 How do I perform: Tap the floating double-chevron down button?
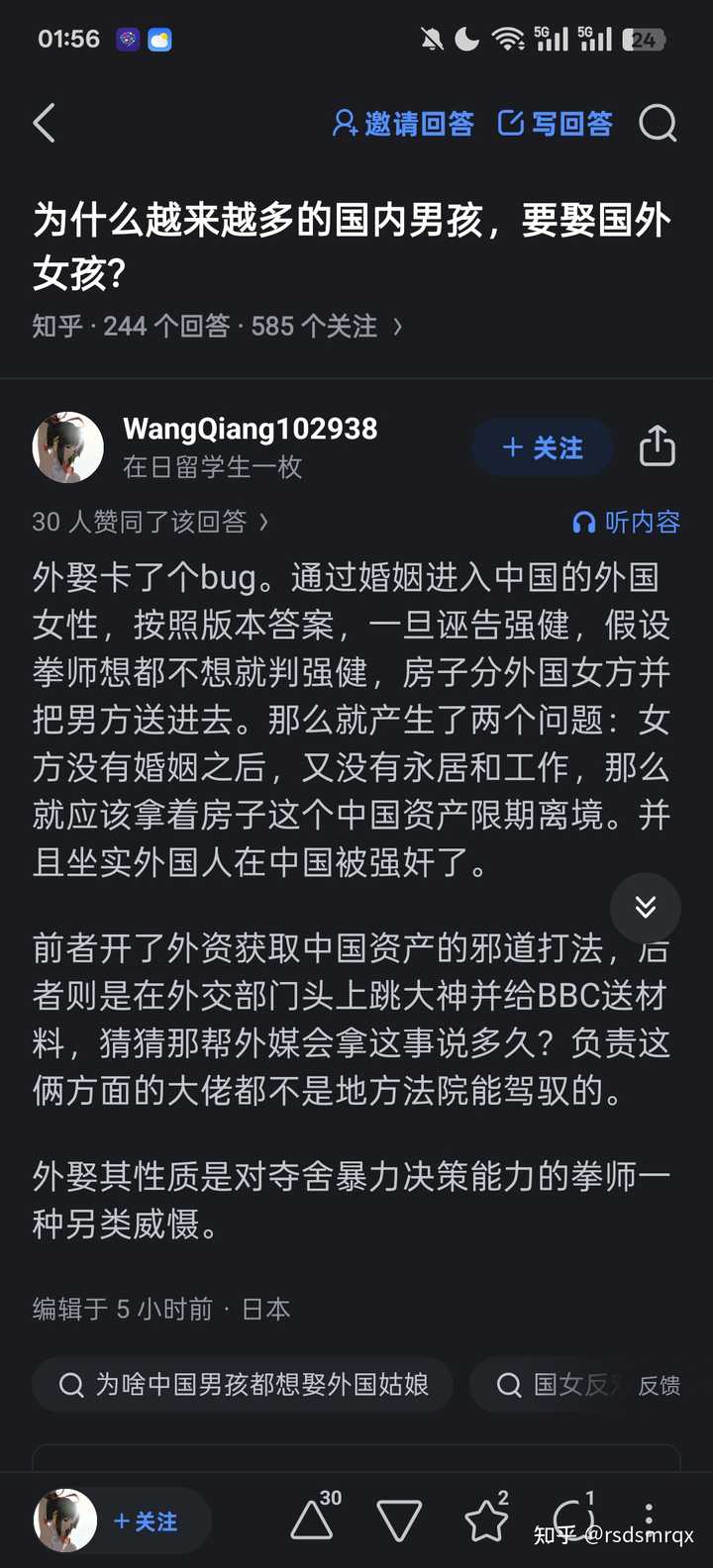(x=646, y=908)
